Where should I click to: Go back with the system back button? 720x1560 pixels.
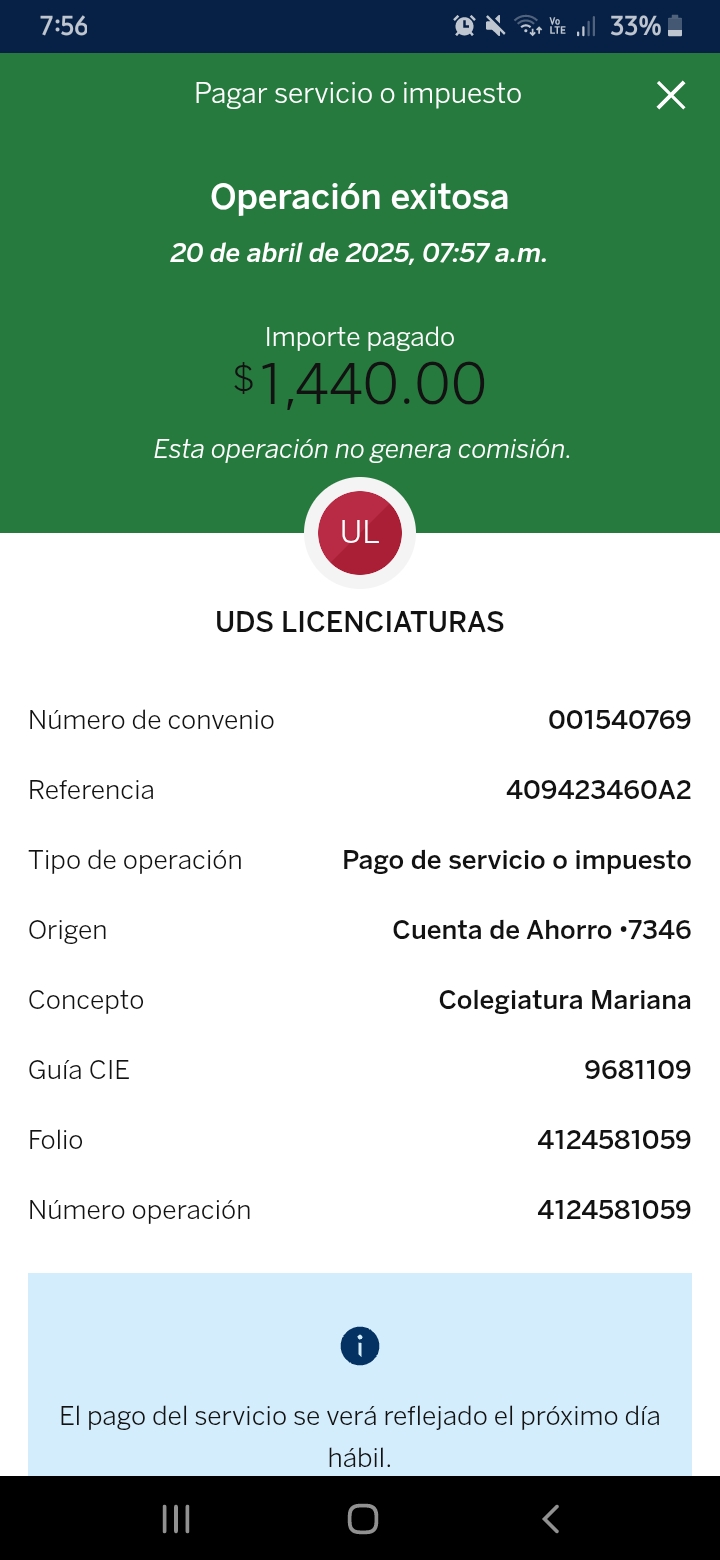(550, 1518)
